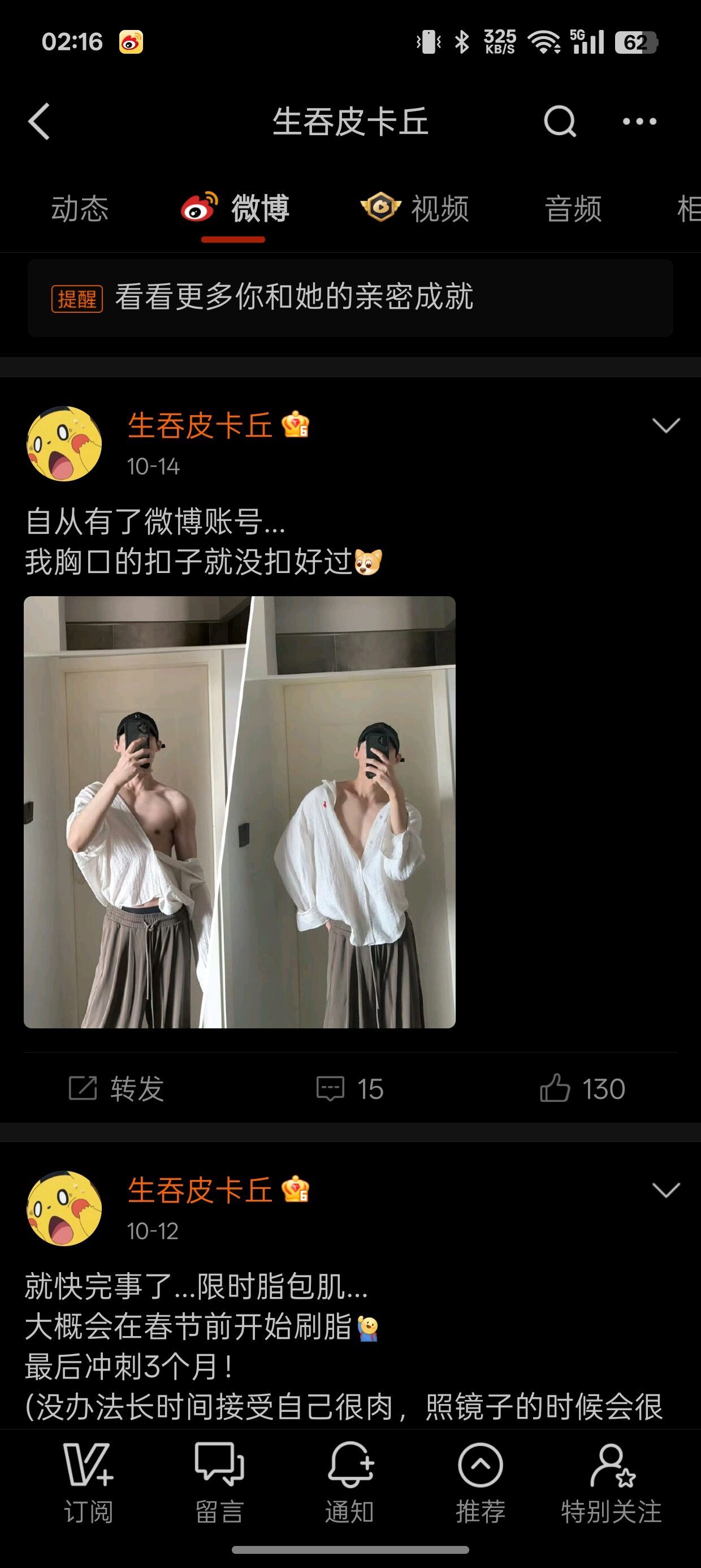Go back using the top-left arrow
Screen dimensions: 701x1568
click(x=40, y=121)
